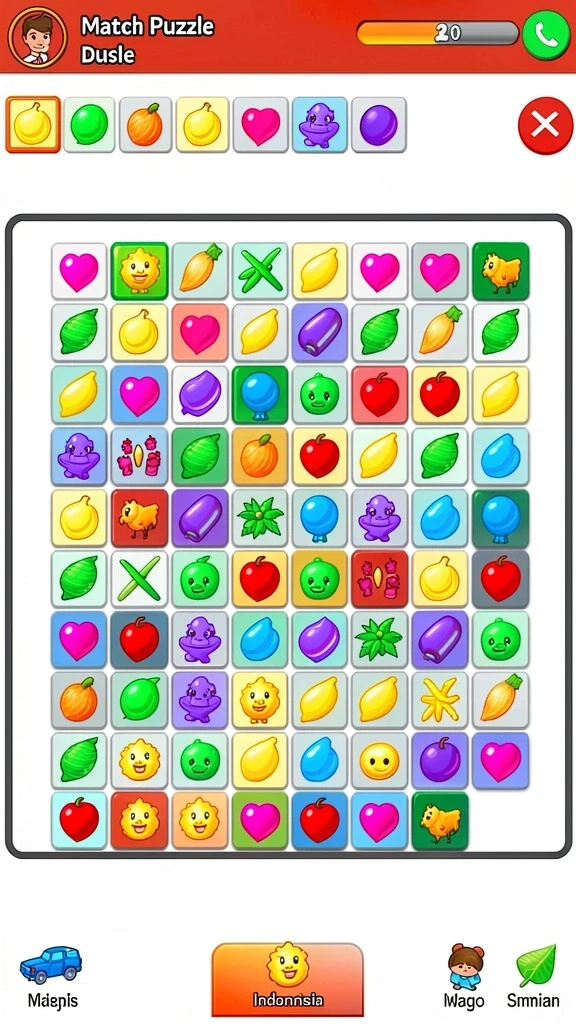This screenshot has width=576, height=1024.
Task: Tap the yellow starfish tile
Action: pos(440,700)
